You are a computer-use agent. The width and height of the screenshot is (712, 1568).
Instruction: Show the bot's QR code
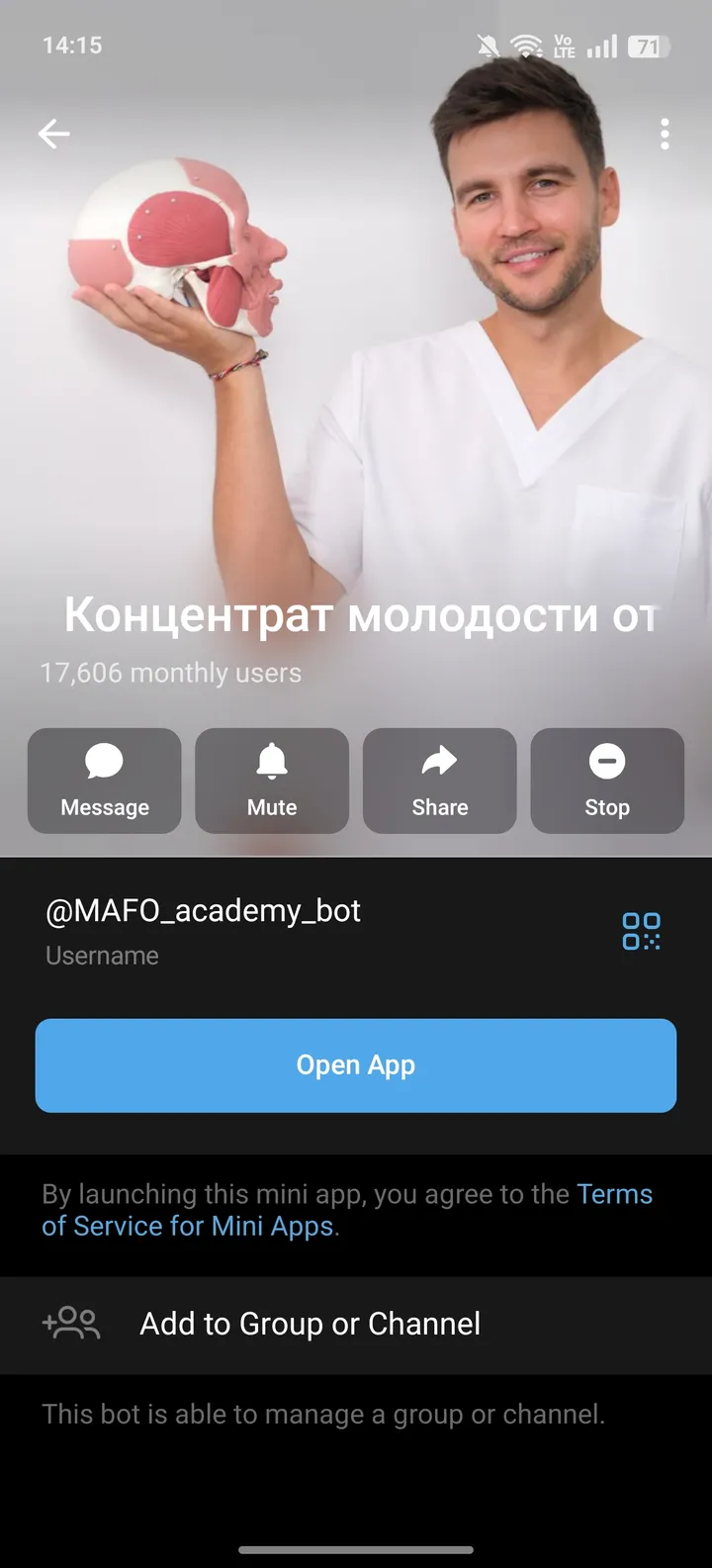642,931
